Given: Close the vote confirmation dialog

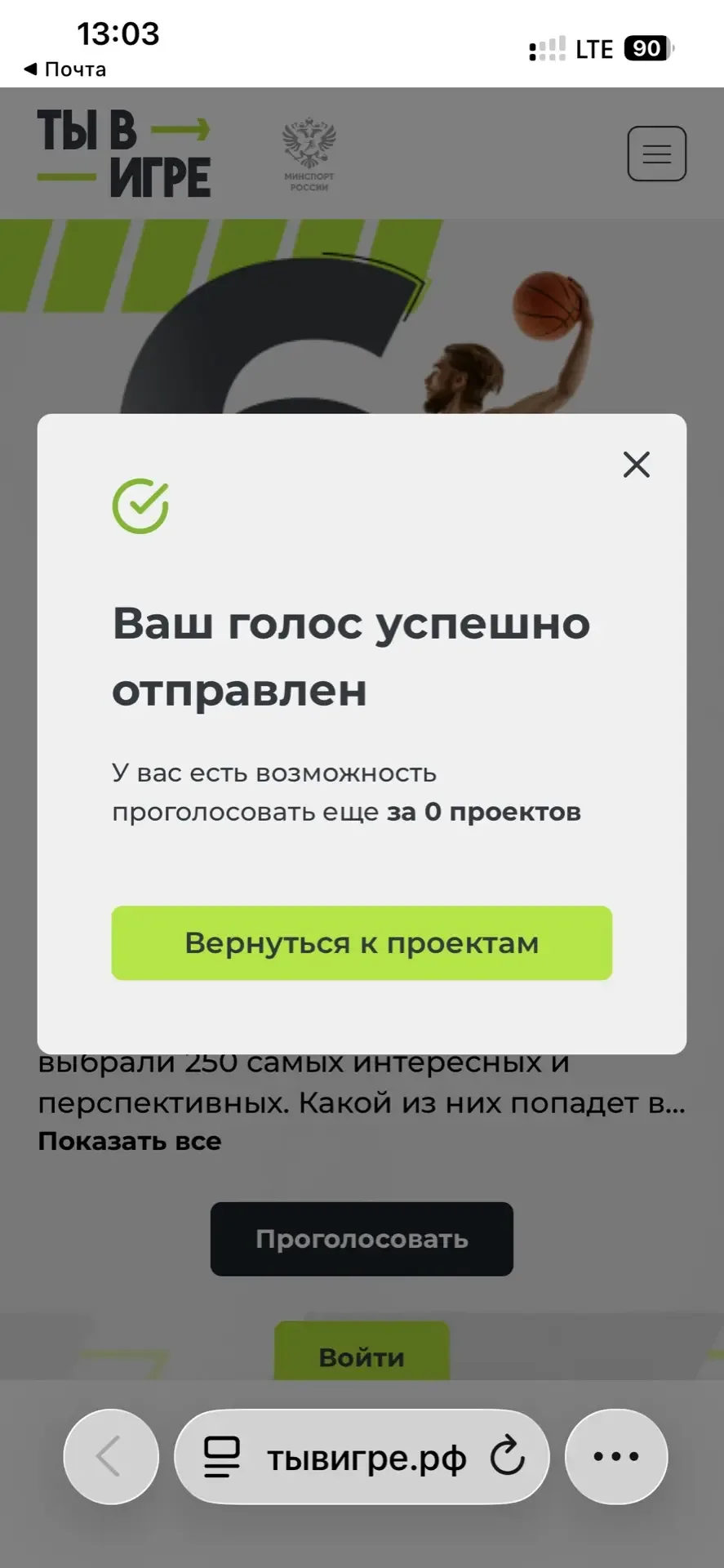Looking at the screenshot, I should coord(636,465).
